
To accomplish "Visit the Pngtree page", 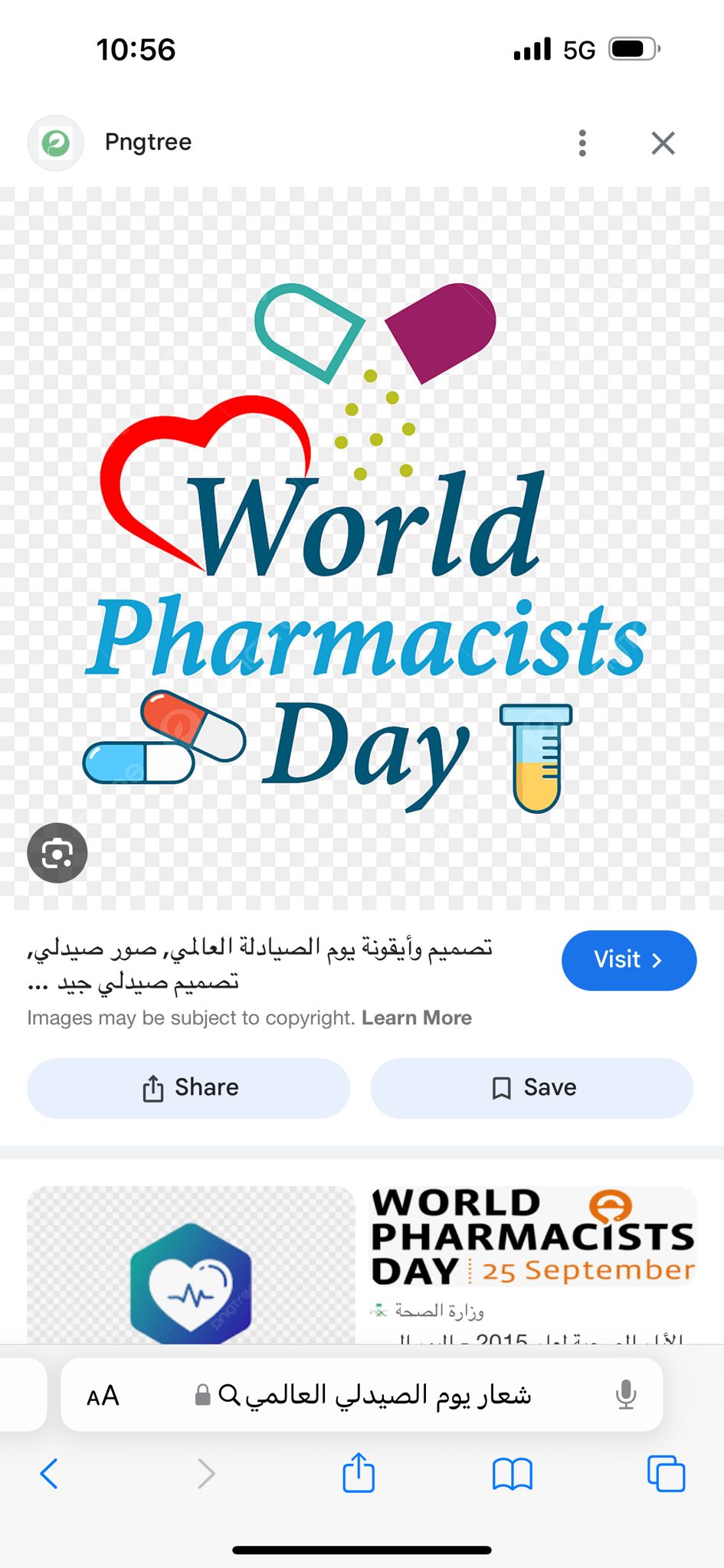I will pos(628,960).
